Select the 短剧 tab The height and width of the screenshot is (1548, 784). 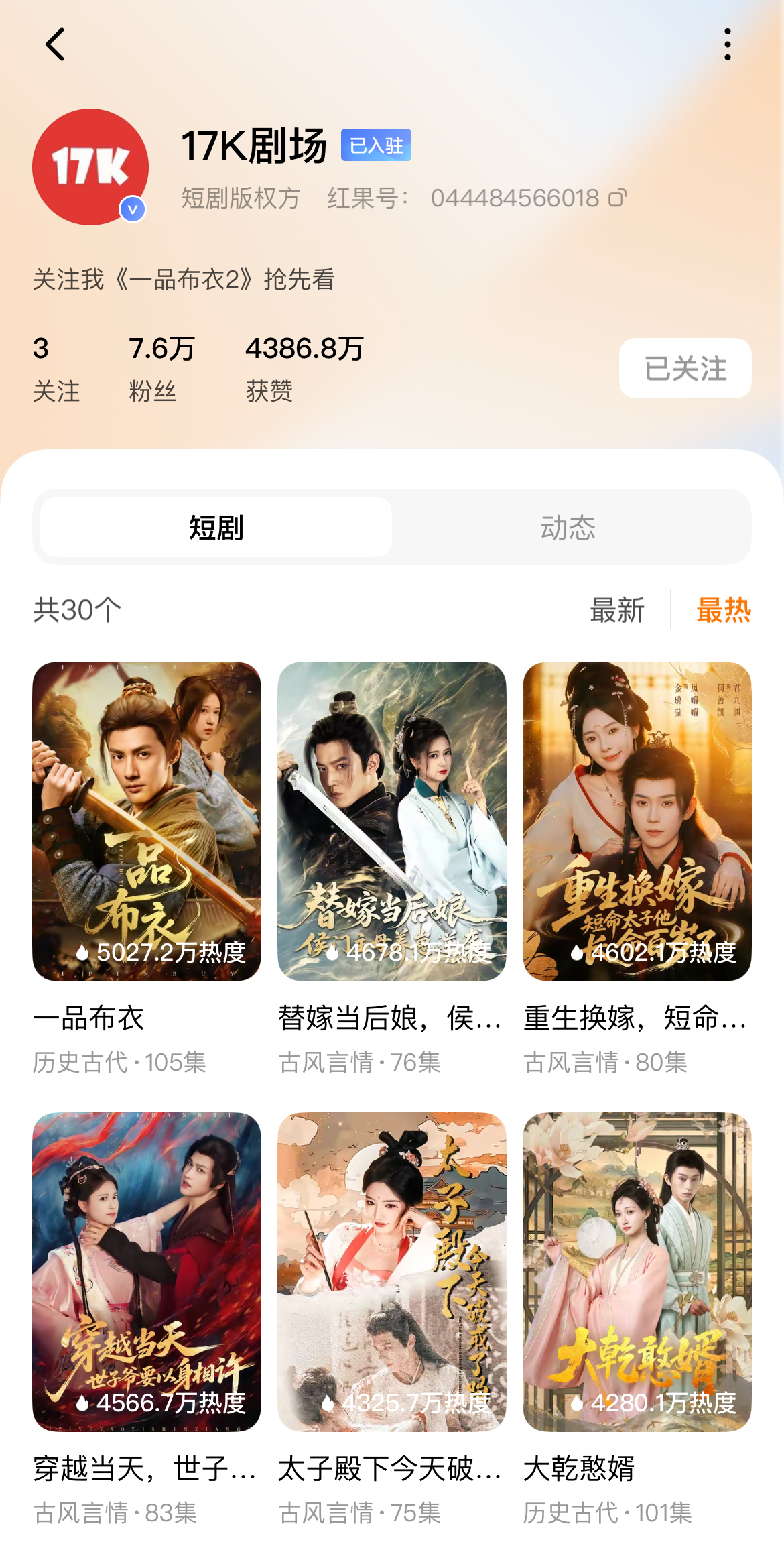point(215,528)
